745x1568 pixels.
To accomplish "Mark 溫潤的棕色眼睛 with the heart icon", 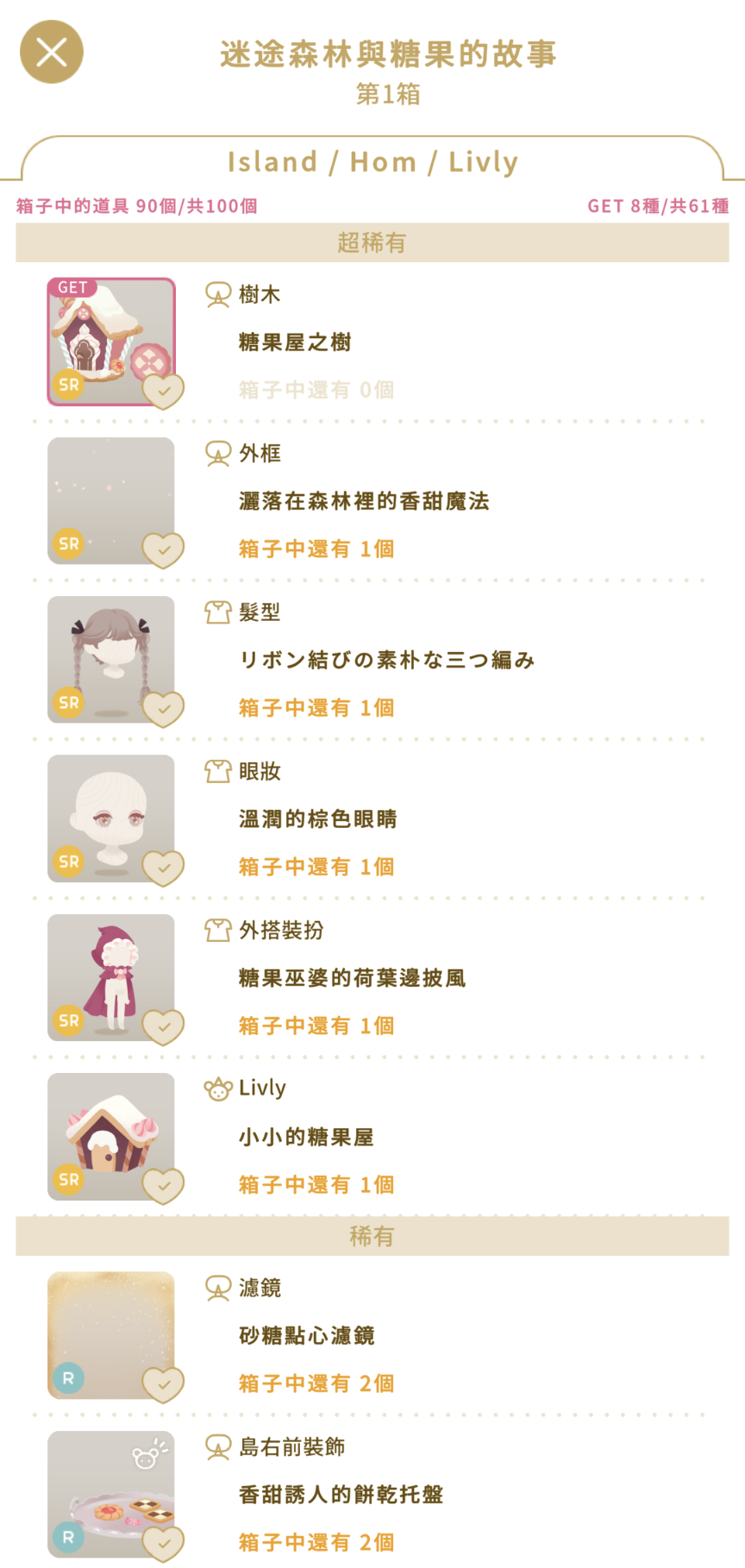I will click(163, 868).
